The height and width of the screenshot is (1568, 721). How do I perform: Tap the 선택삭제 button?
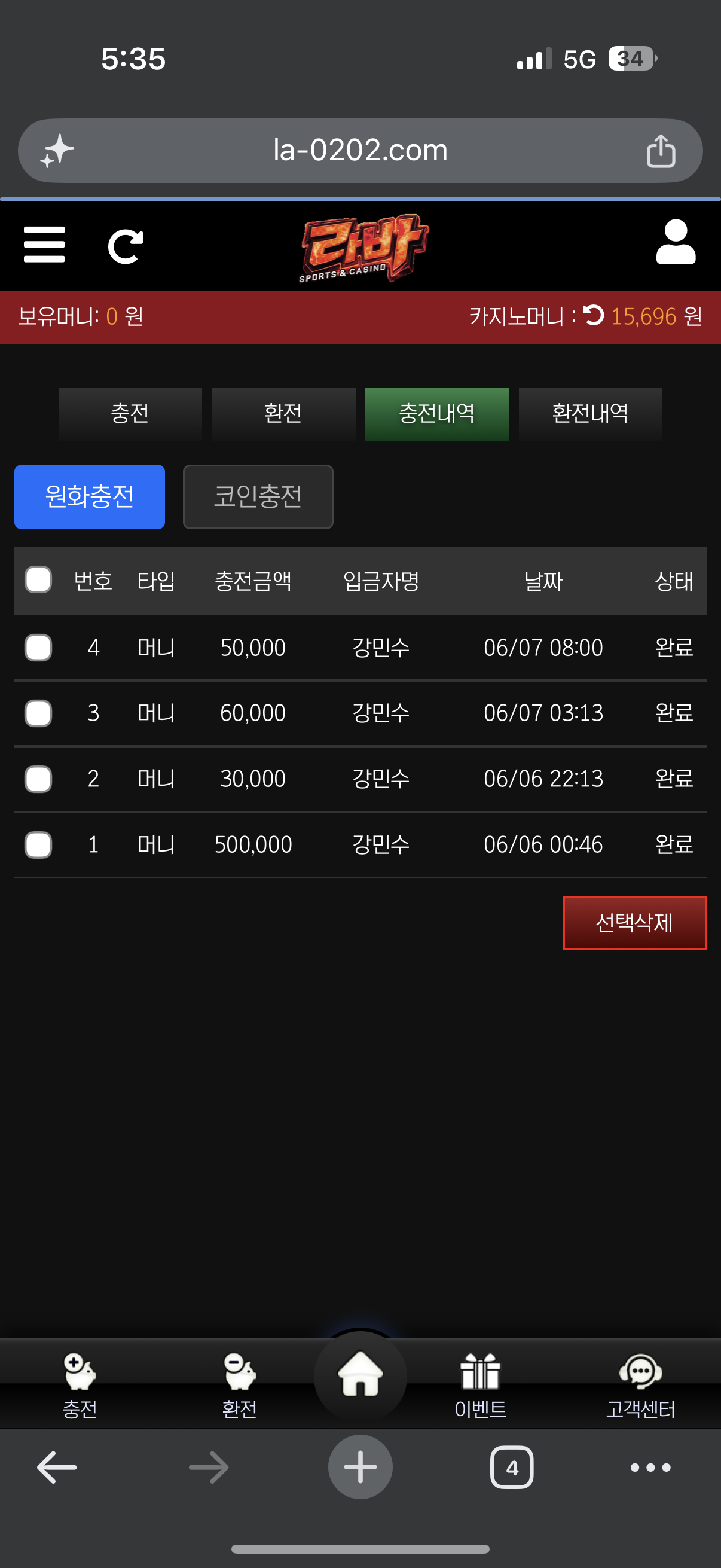pos(634,923)
